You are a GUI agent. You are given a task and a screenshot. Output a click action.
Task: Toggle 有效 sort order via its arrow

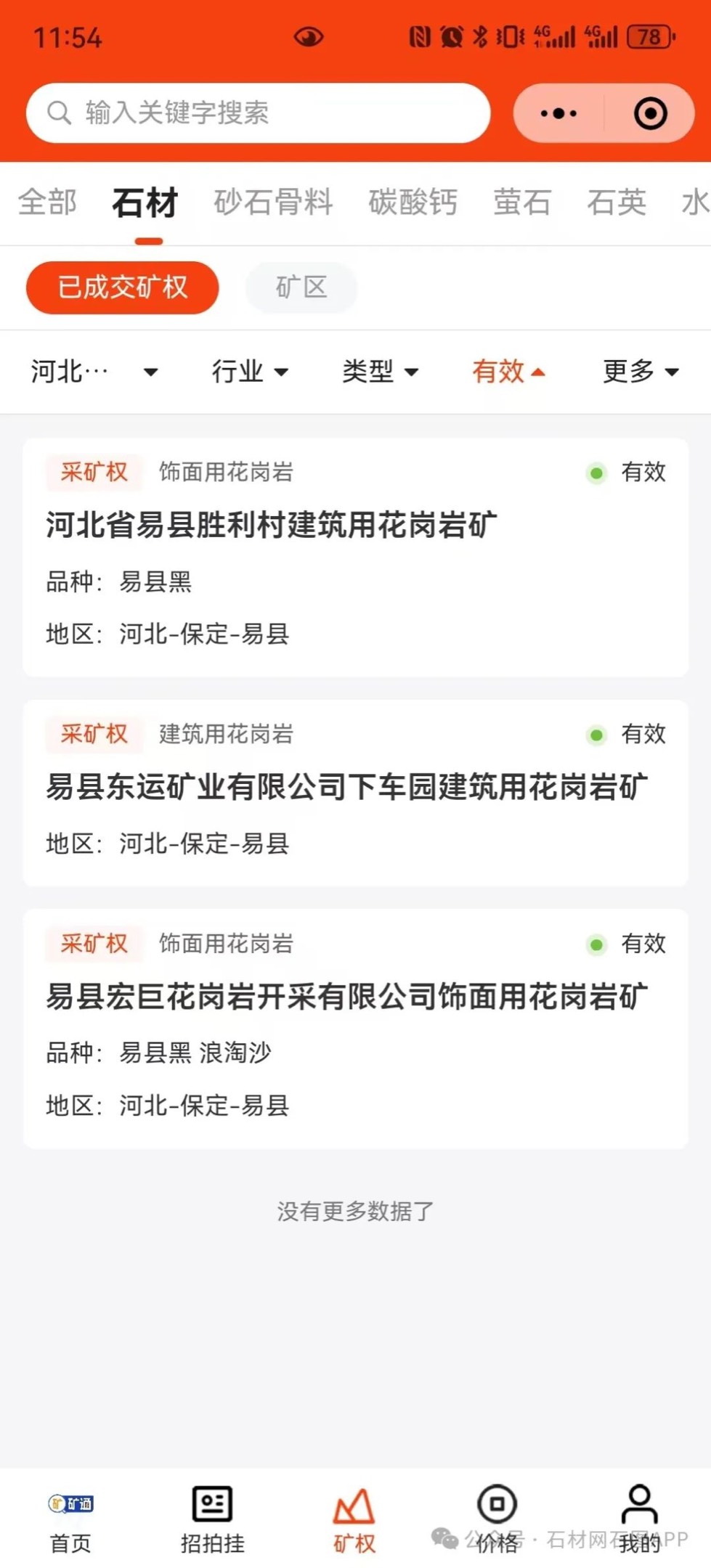point(538,371)
